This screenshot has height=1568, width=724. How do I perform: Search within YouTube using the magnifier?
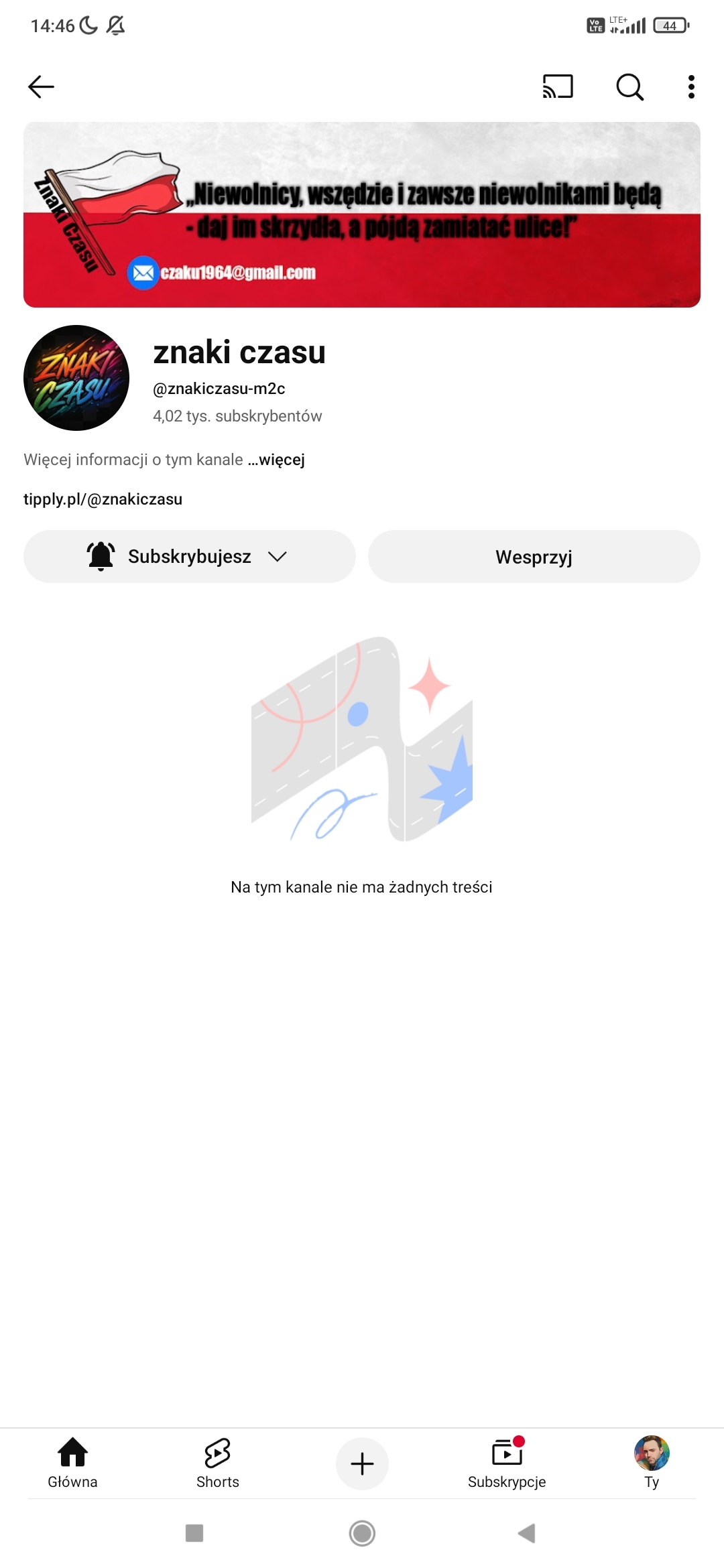coord(629,87)
